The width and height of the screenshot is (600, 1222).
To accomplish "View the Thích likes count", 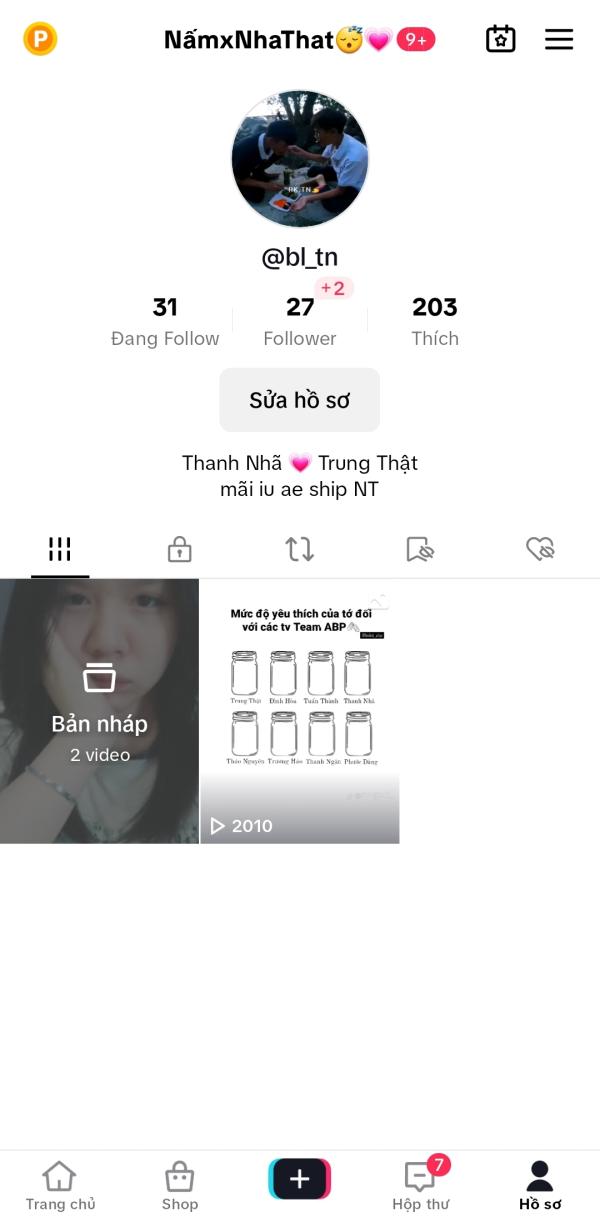I will [435, 321].
